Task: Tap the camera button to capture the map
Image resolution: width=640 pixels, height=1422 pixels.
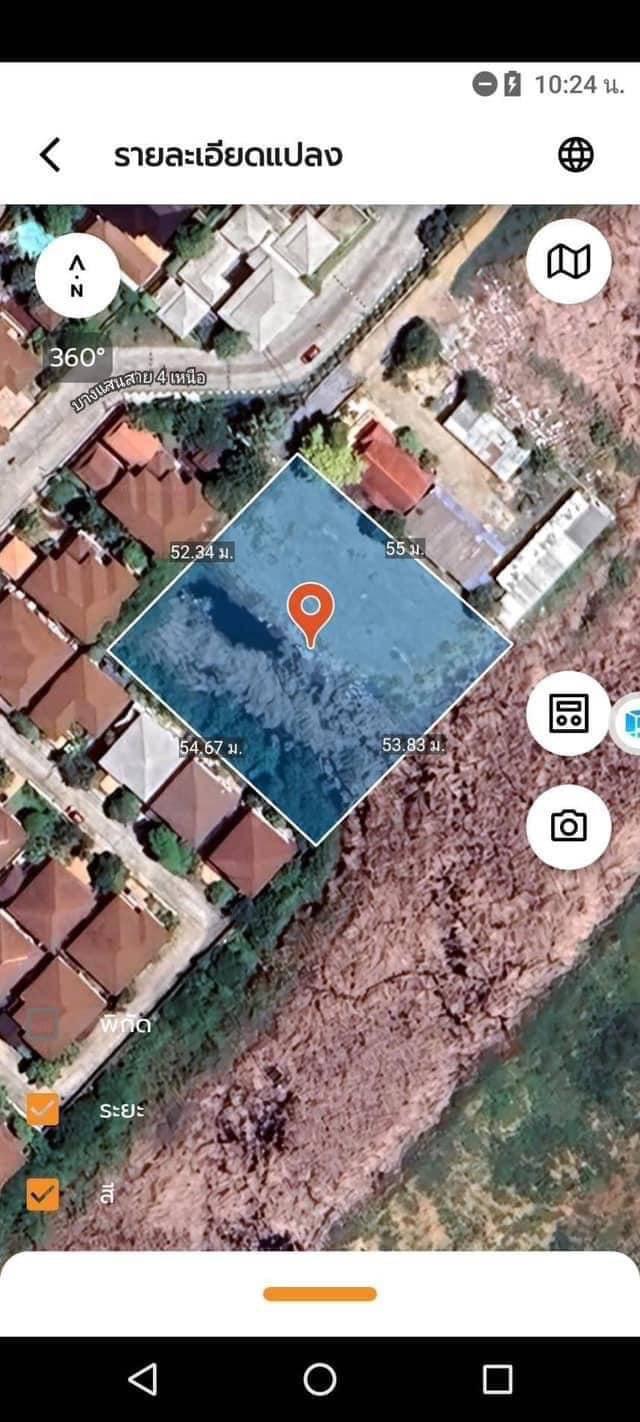Action: pyautogui.click(x=569, y=826)
